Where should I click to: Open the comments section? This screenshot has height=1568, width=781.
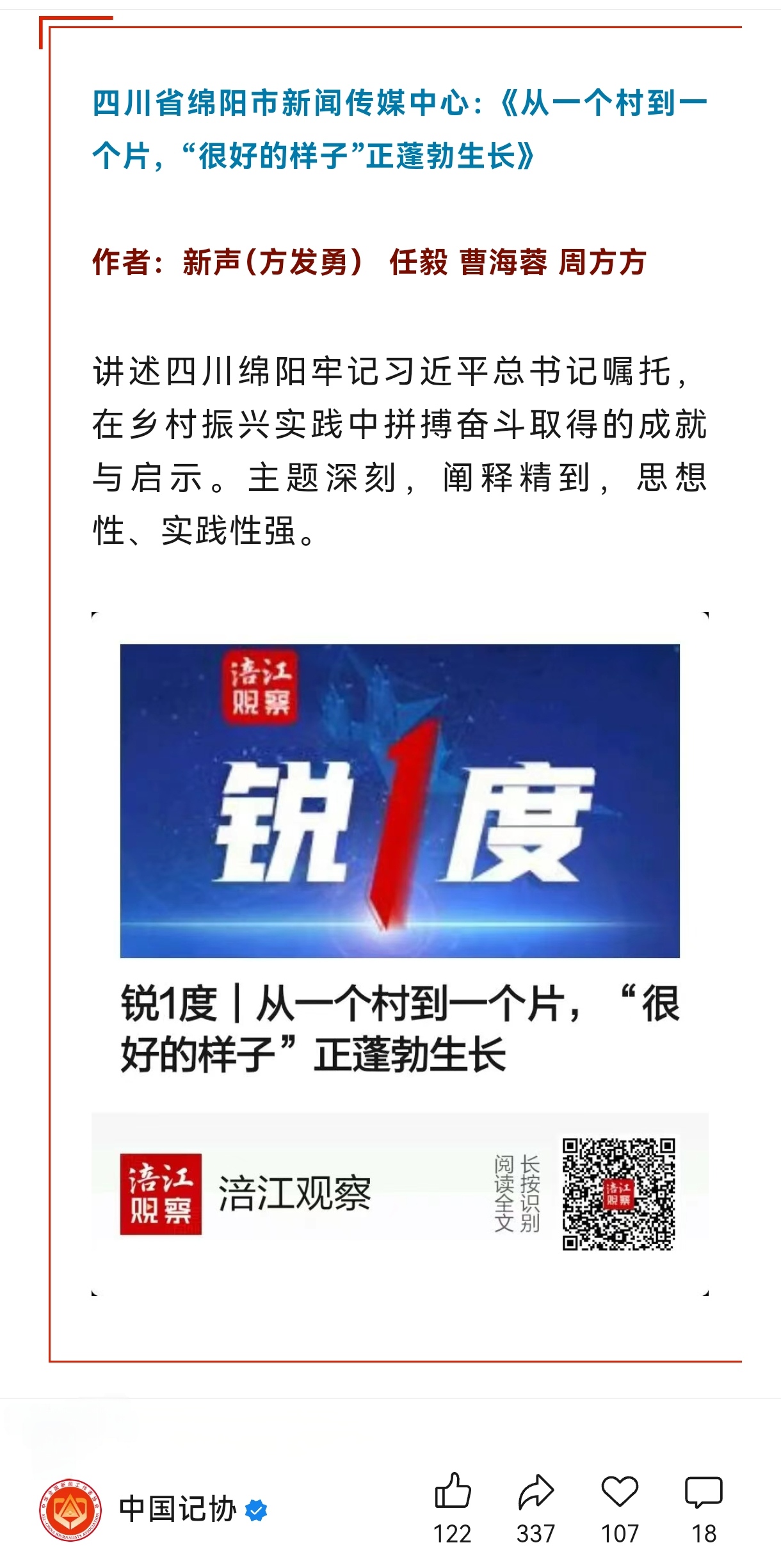click(704, 1492)
